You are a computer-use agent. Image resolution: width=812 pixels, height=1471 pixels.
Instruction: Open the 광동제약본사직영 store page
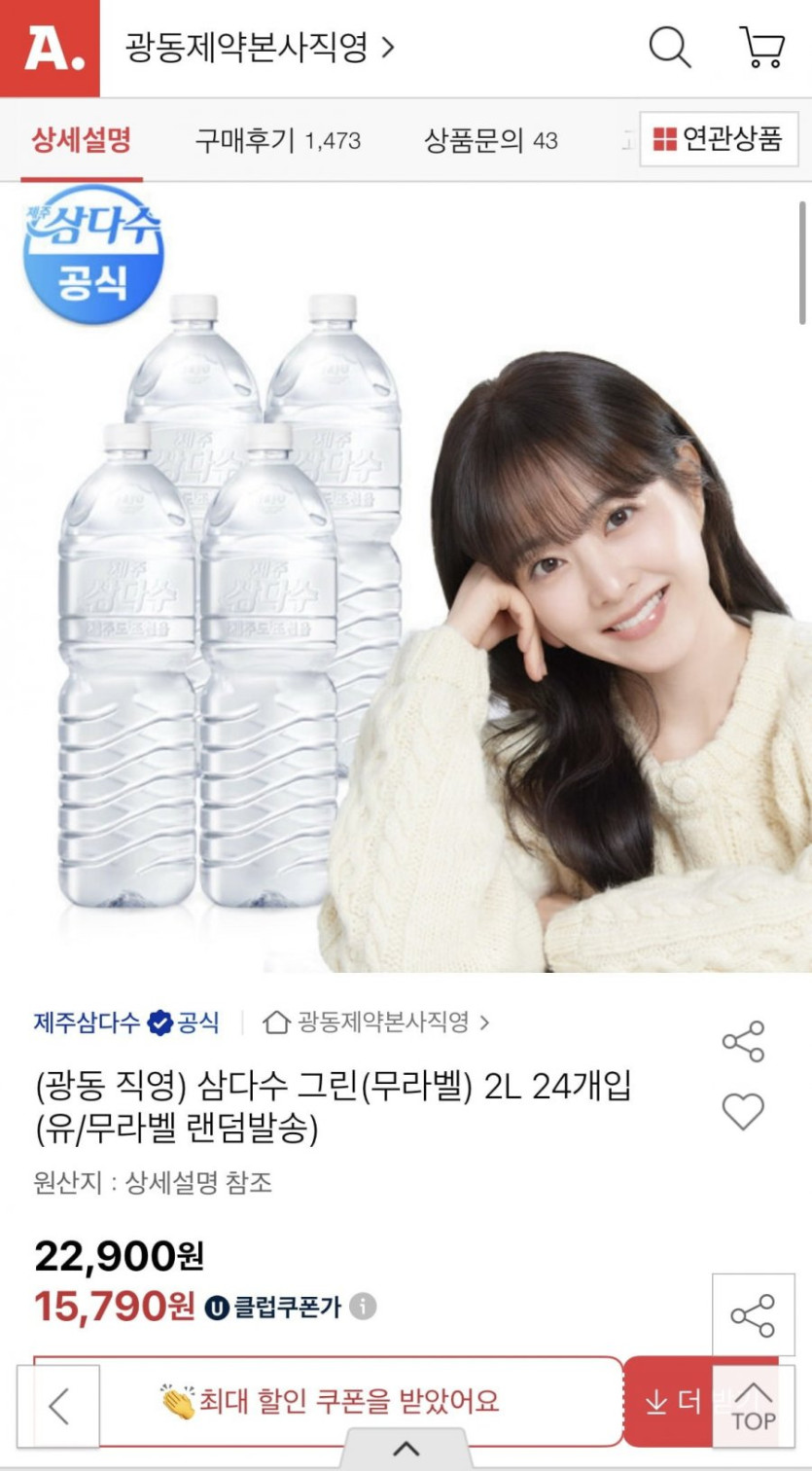click(260, 47)
